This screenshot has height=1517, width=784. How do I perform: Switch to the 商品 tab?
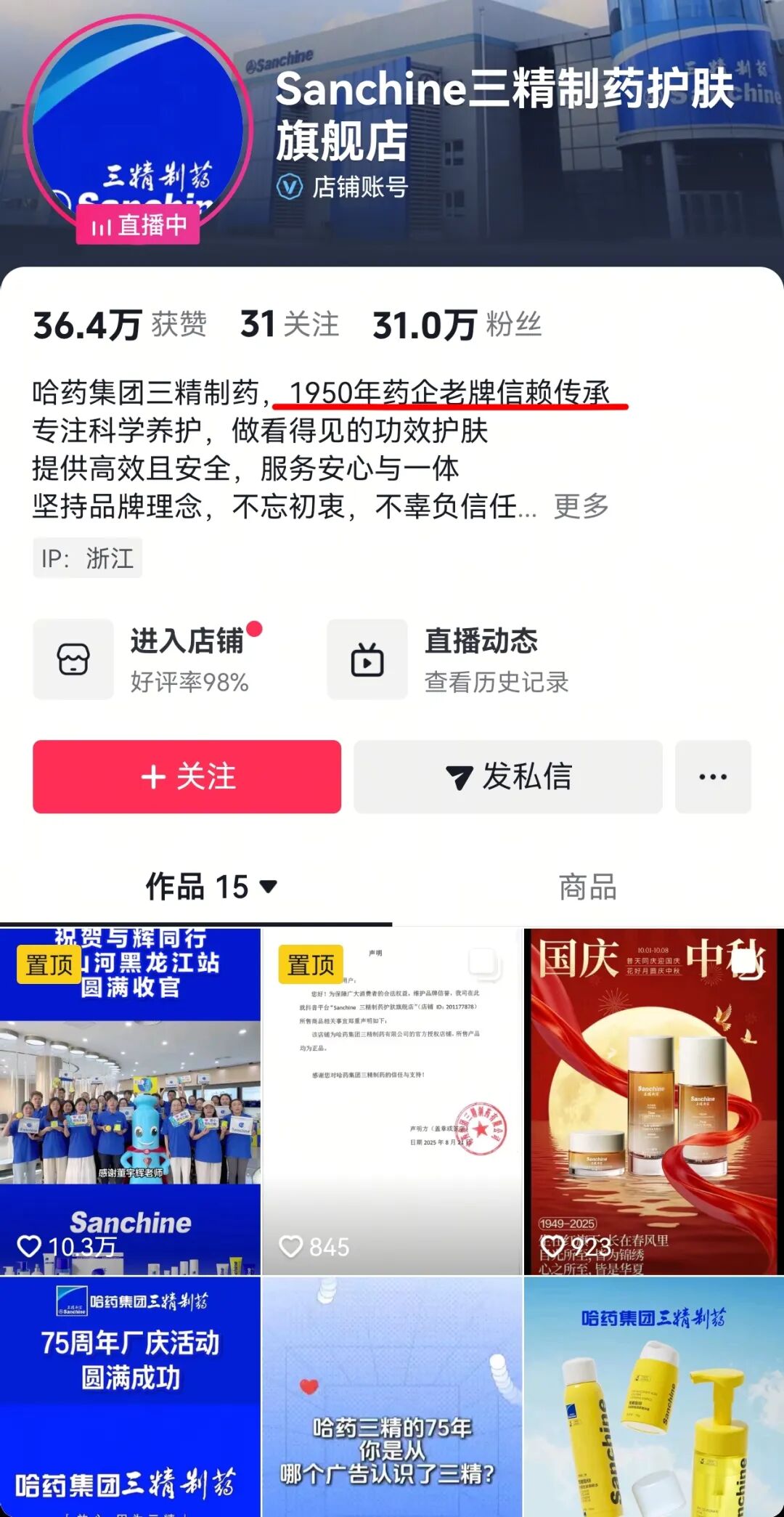pos(587,887)
